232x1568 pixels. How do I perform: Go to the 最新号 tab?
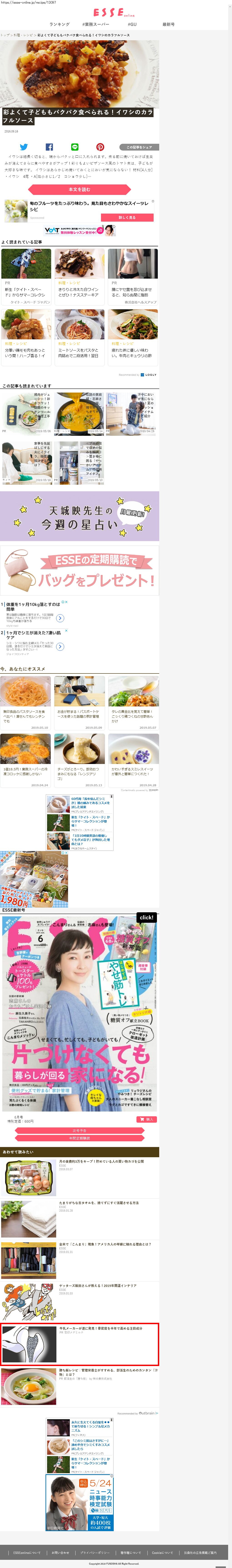click(x=168, y=24)
